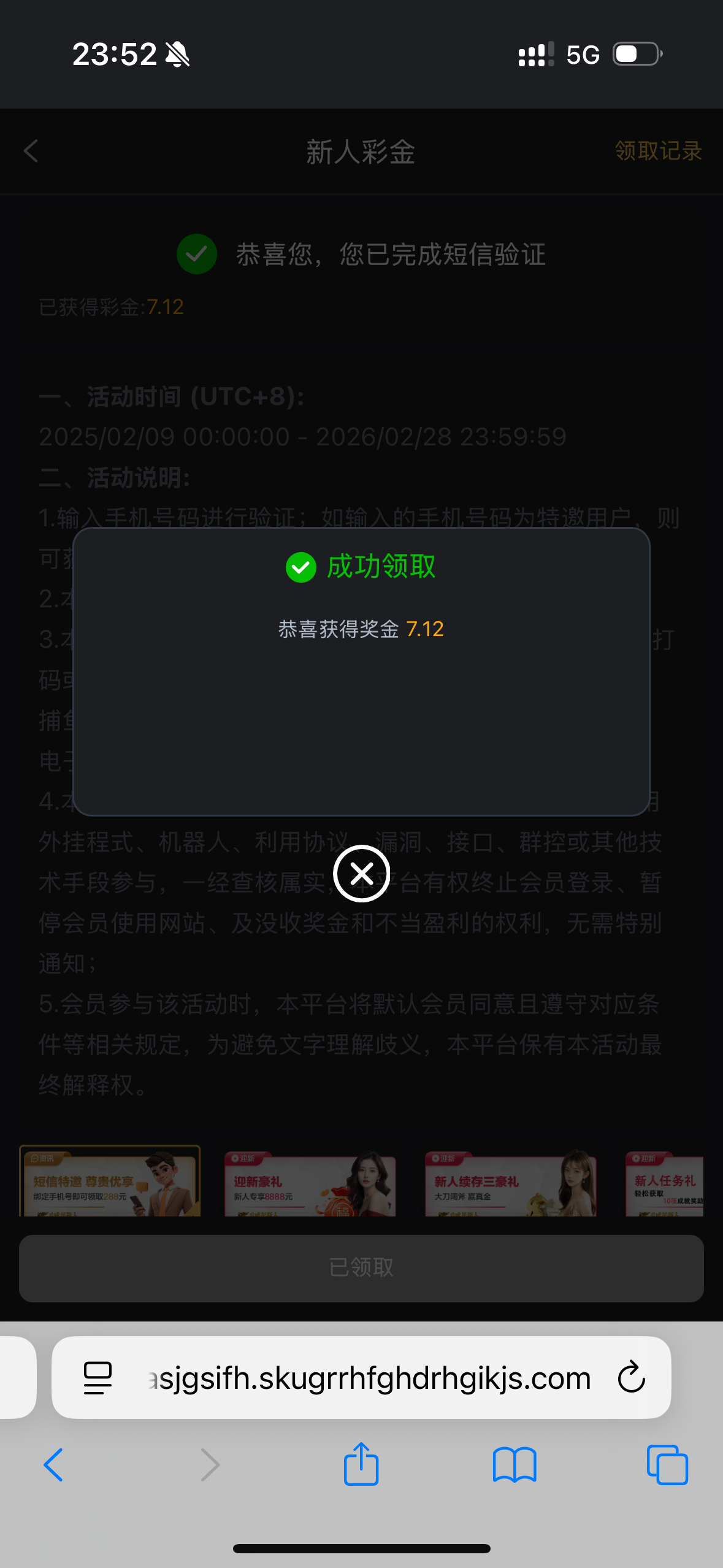The width and height of the screenshot is (723, 1568).
Task: Open the Safari tabs overview icon
Action: 668,1465
